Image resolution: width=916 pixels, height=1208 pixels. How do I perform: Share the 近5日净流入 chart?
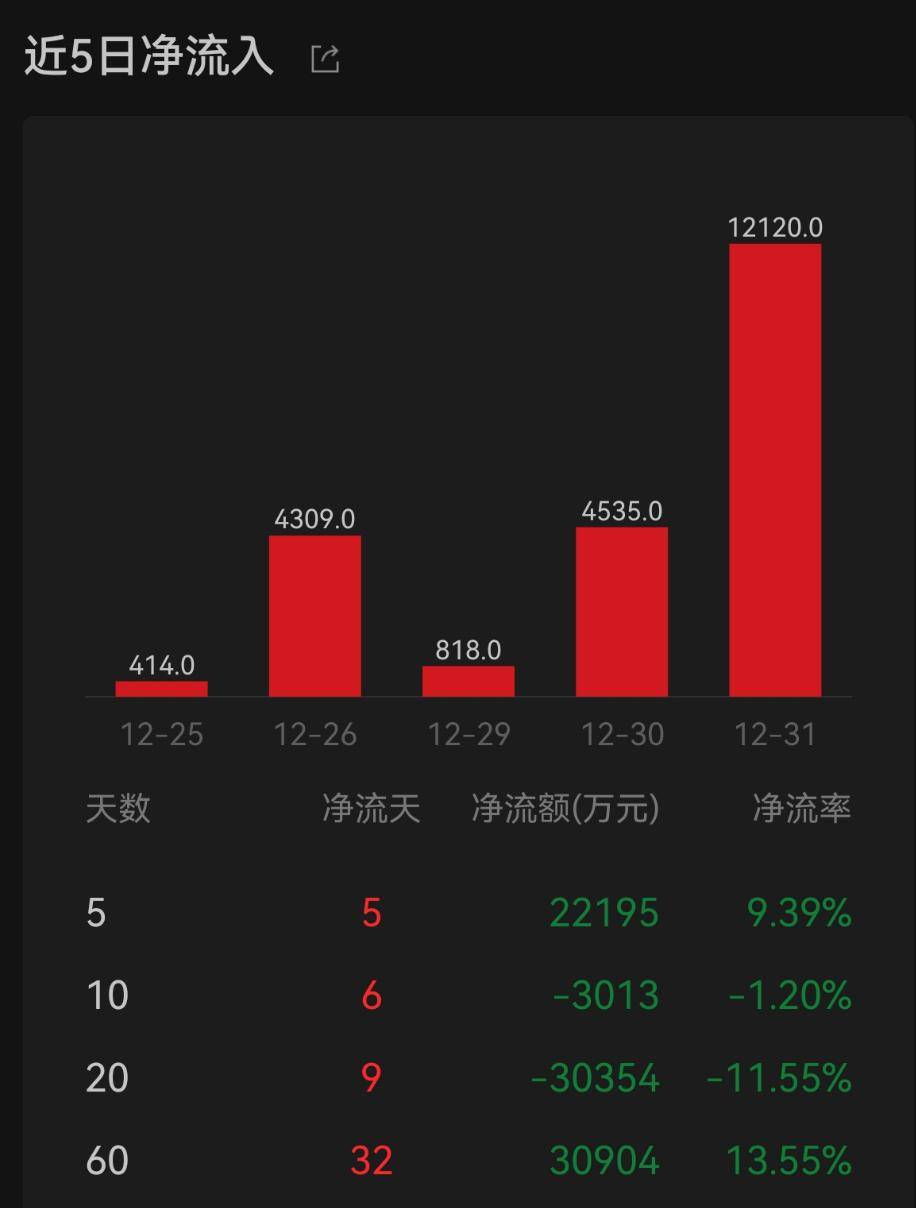(x=325, y=59)
